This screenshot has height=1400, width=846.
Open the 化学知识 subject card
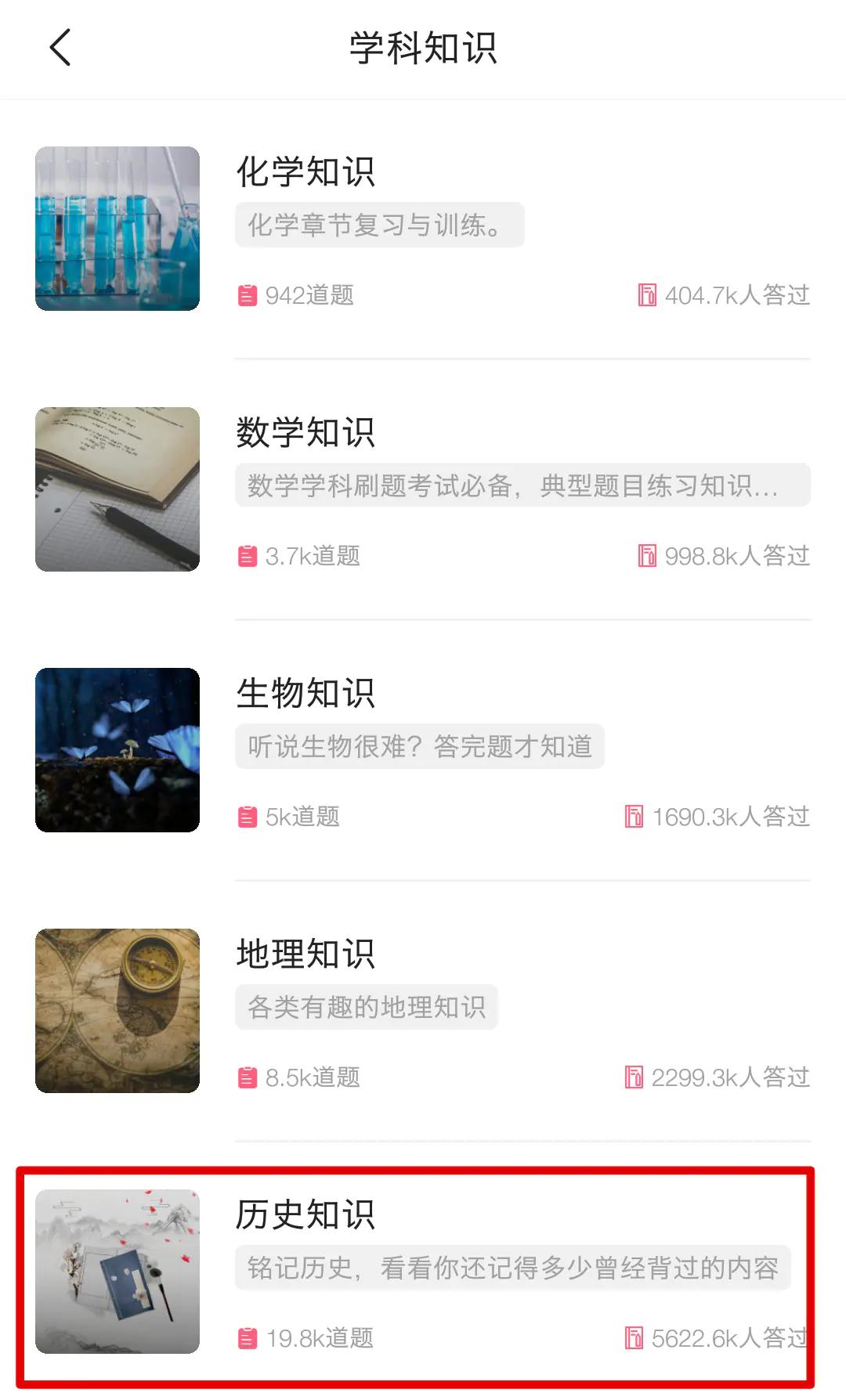click(423, 227)
